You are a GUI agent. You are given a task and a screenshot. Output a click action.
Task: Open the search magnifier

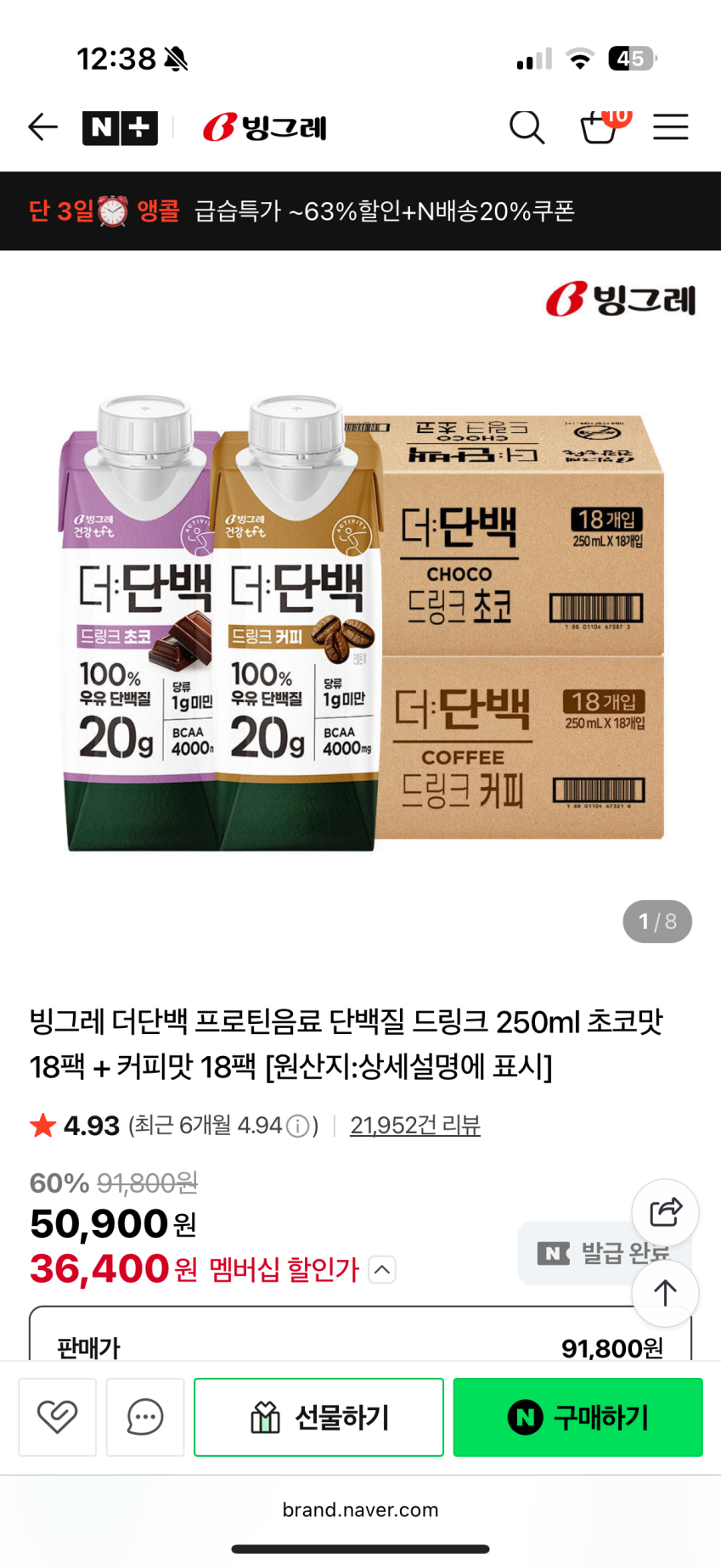pyautogui.click(x=527, y=127)
